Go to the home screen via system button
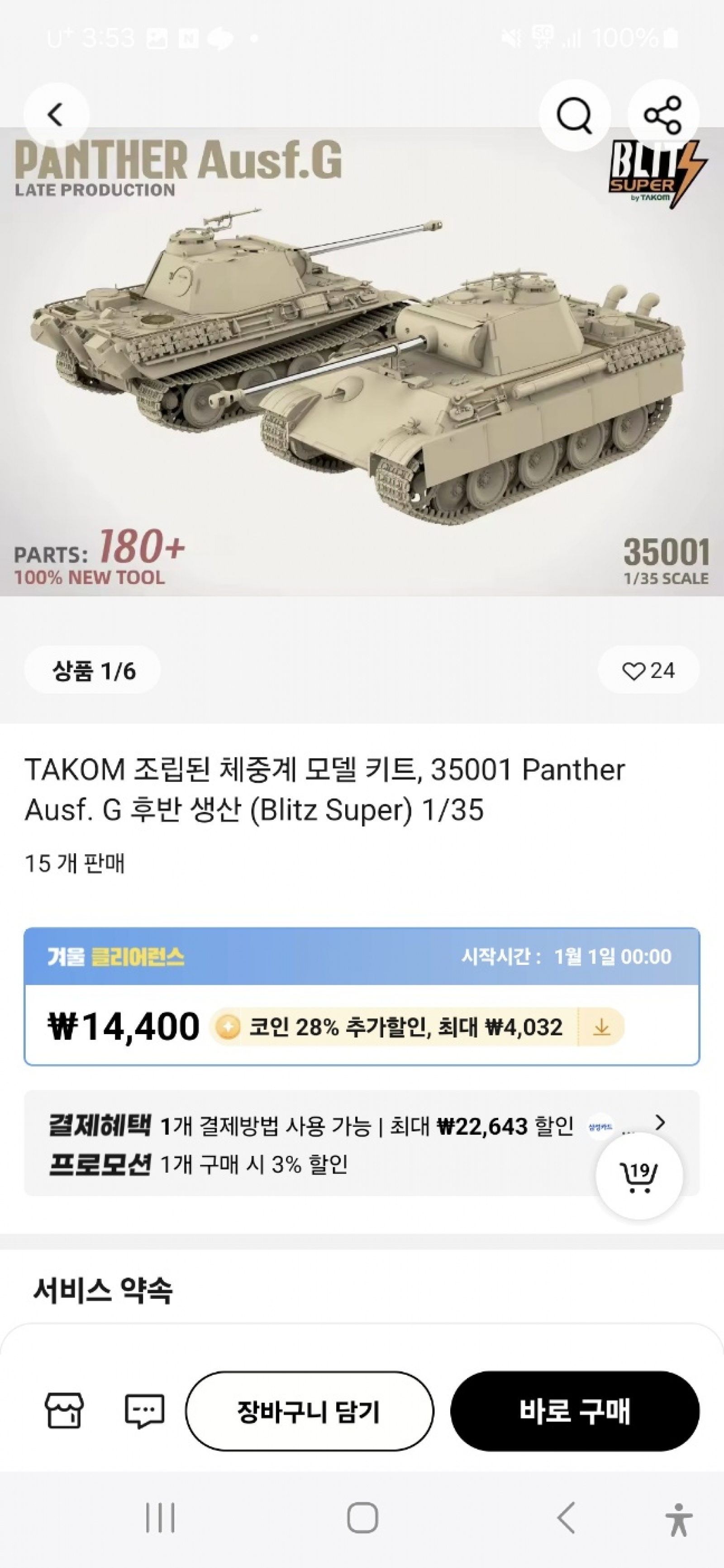The width and height of the screenshot is (724, 1568). pyautogui.click(x=362, y=1517)
